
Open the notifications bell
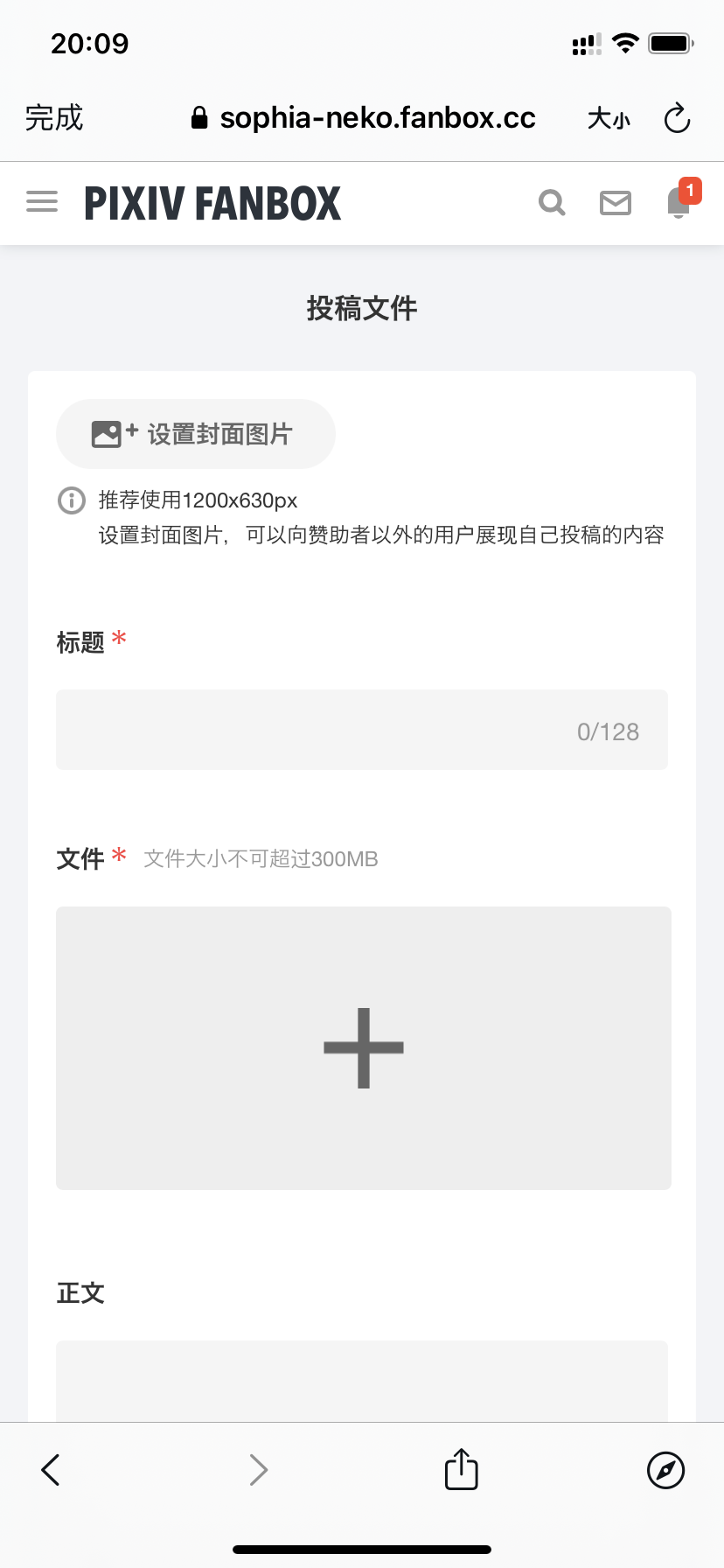pyautogui.click(x=679, y=203)
